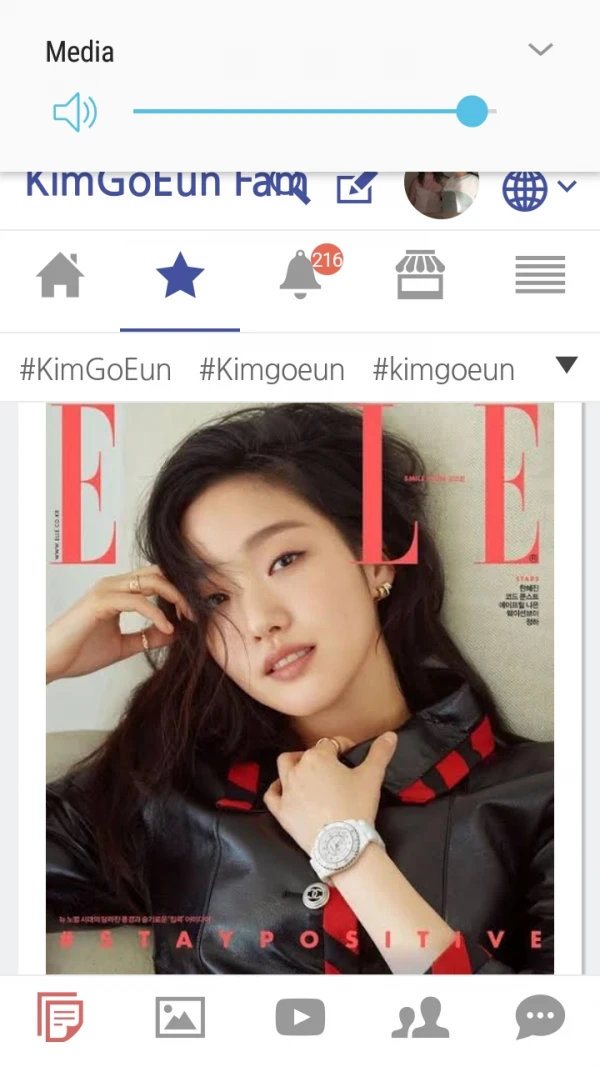Write a new post with pencil icon

356,186
